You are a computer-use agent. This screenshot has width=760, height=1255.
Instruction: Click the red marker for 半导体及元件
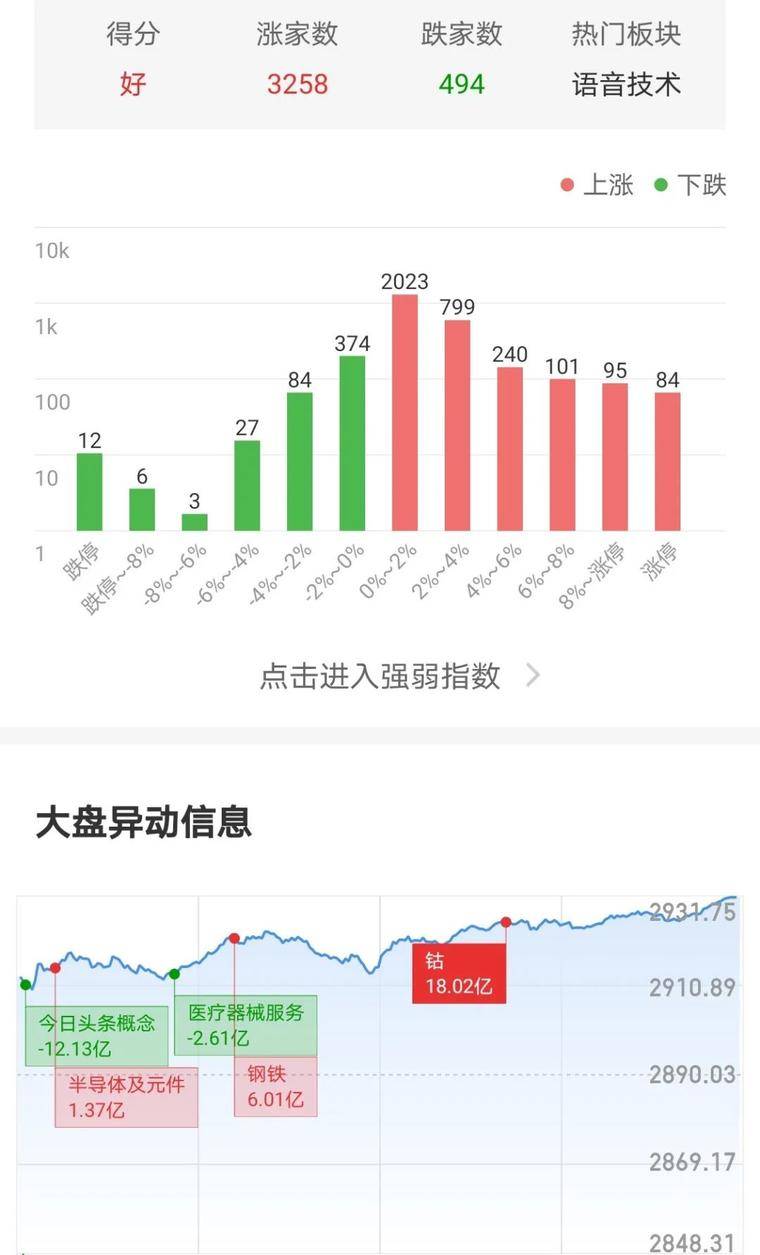[x=56, y=967]
